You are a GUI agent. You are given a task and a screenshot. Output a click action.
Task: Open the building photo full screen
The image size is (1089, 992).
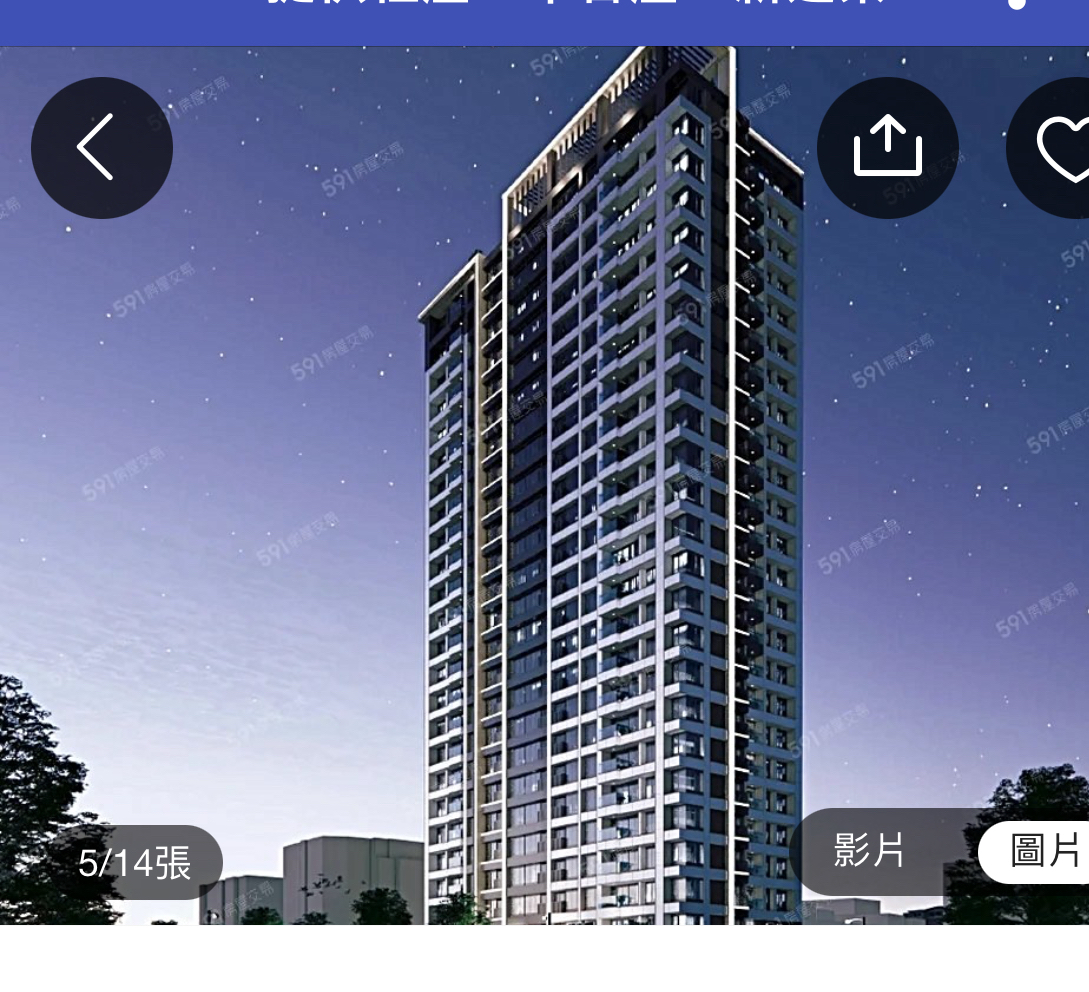point(600,500)
